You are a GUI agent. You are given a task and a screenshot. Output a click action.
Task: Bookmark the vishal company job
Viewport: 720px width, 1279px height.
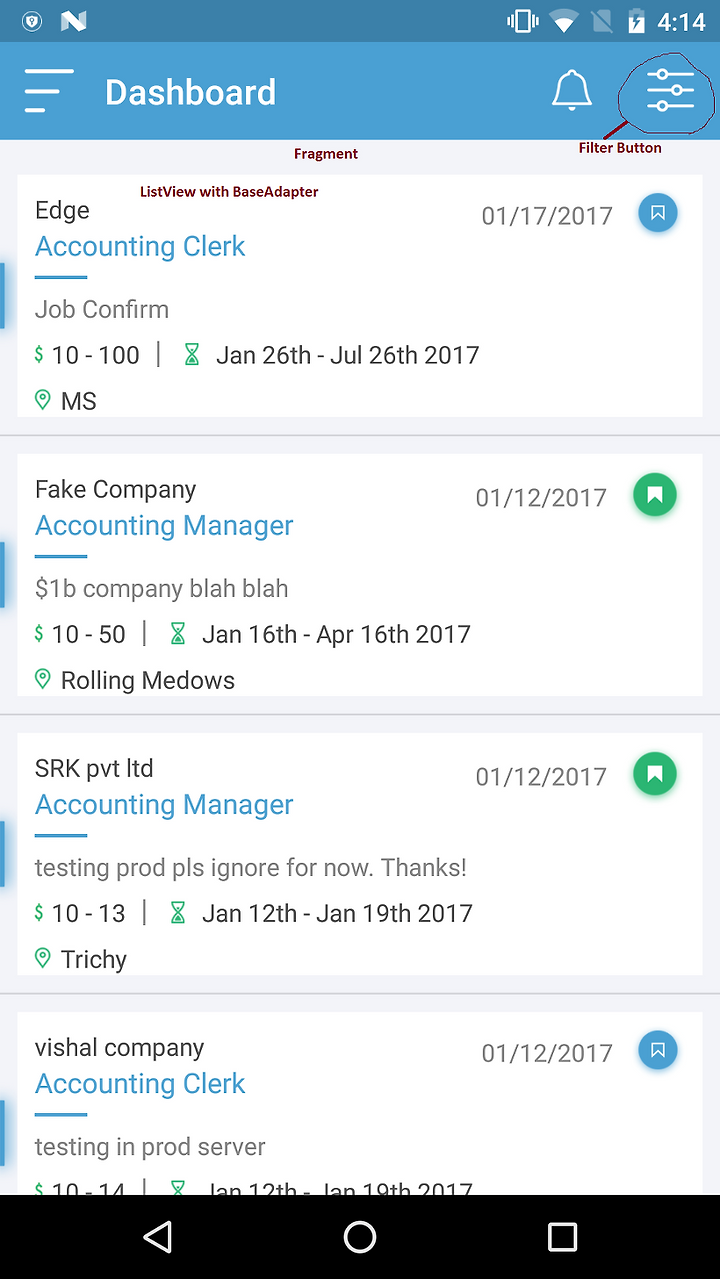click(658, 1050)
